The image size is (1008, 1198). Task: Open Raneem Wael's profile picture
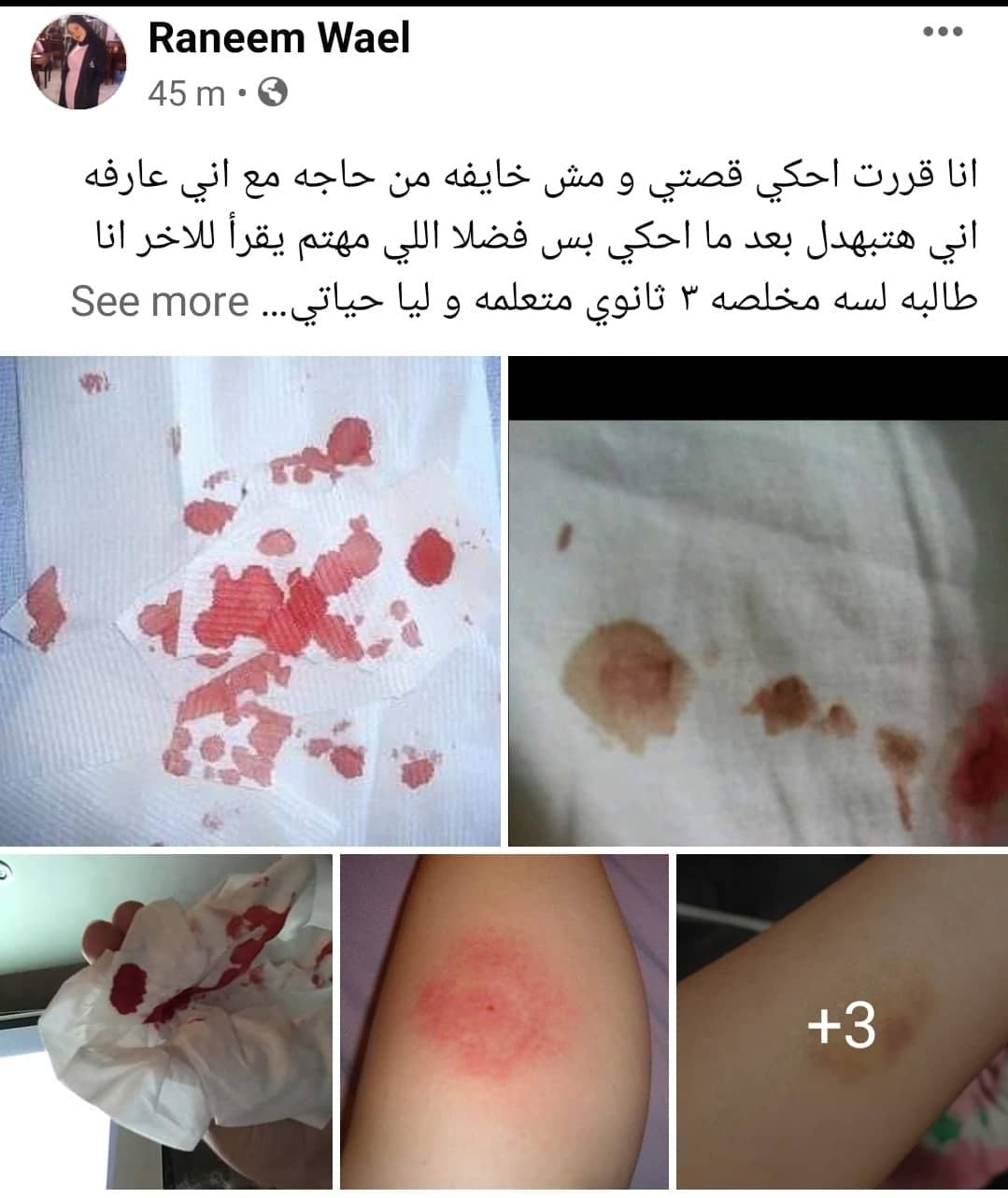[79, 64]
